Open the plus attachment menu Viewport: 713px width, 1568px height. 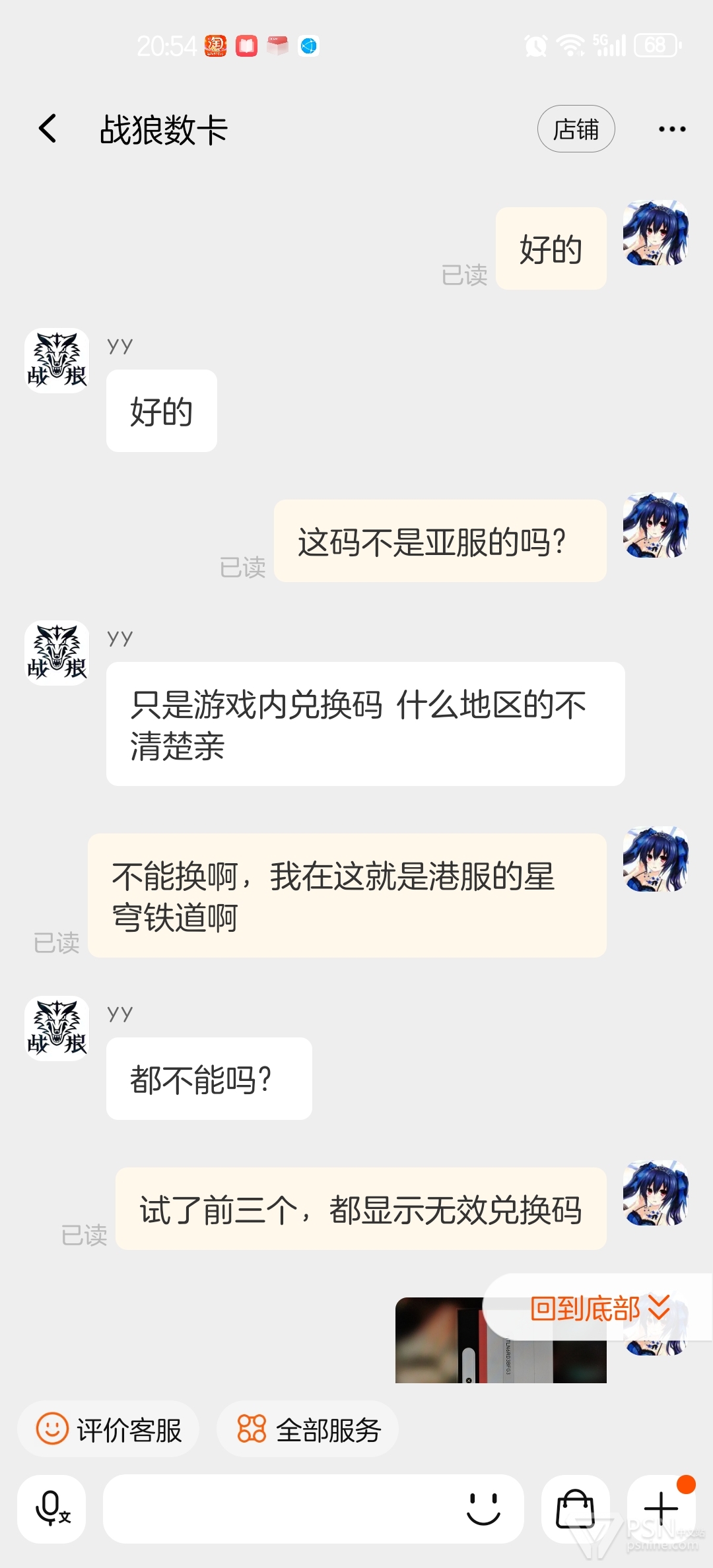(661, 1509)
